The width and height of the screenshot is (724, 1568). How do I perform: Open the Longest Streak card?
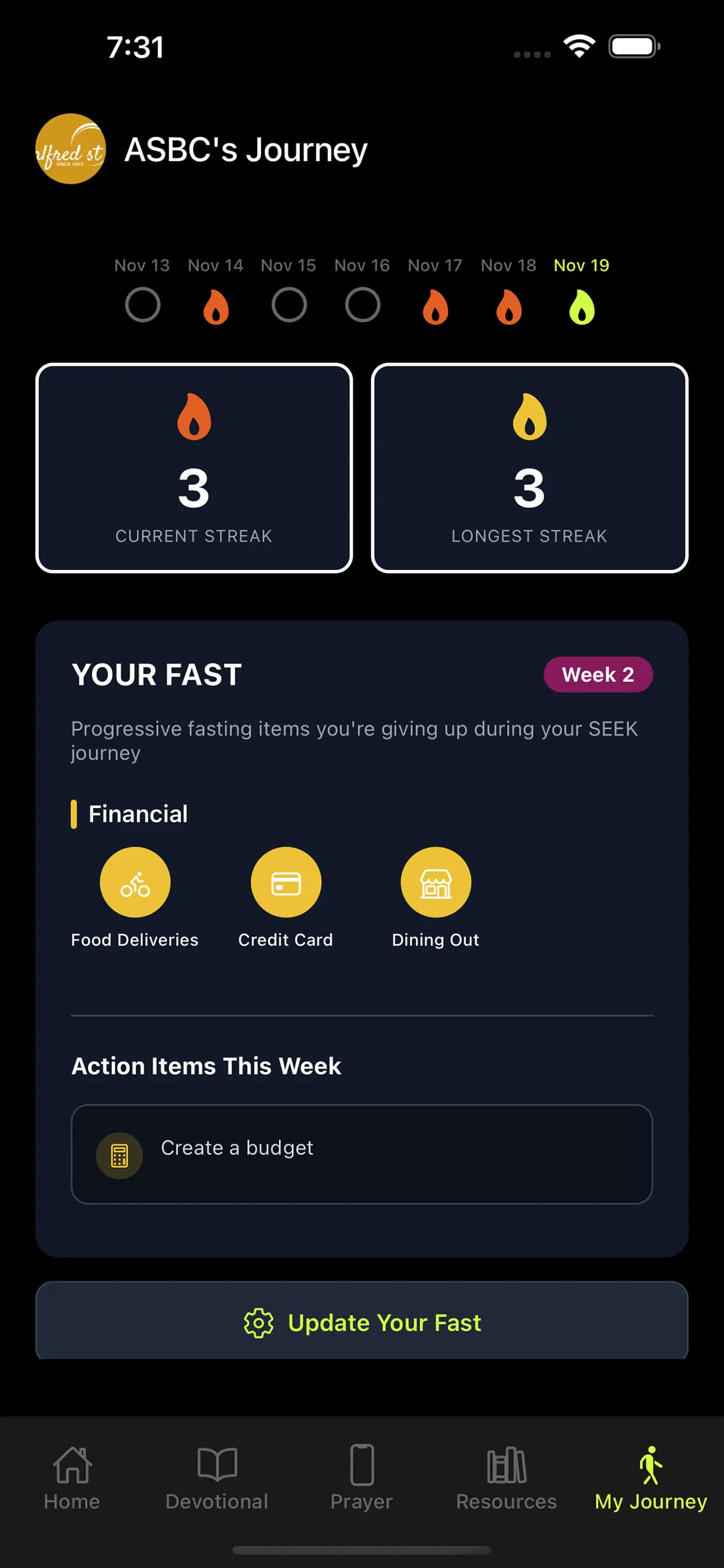click(x=529, y=467)
